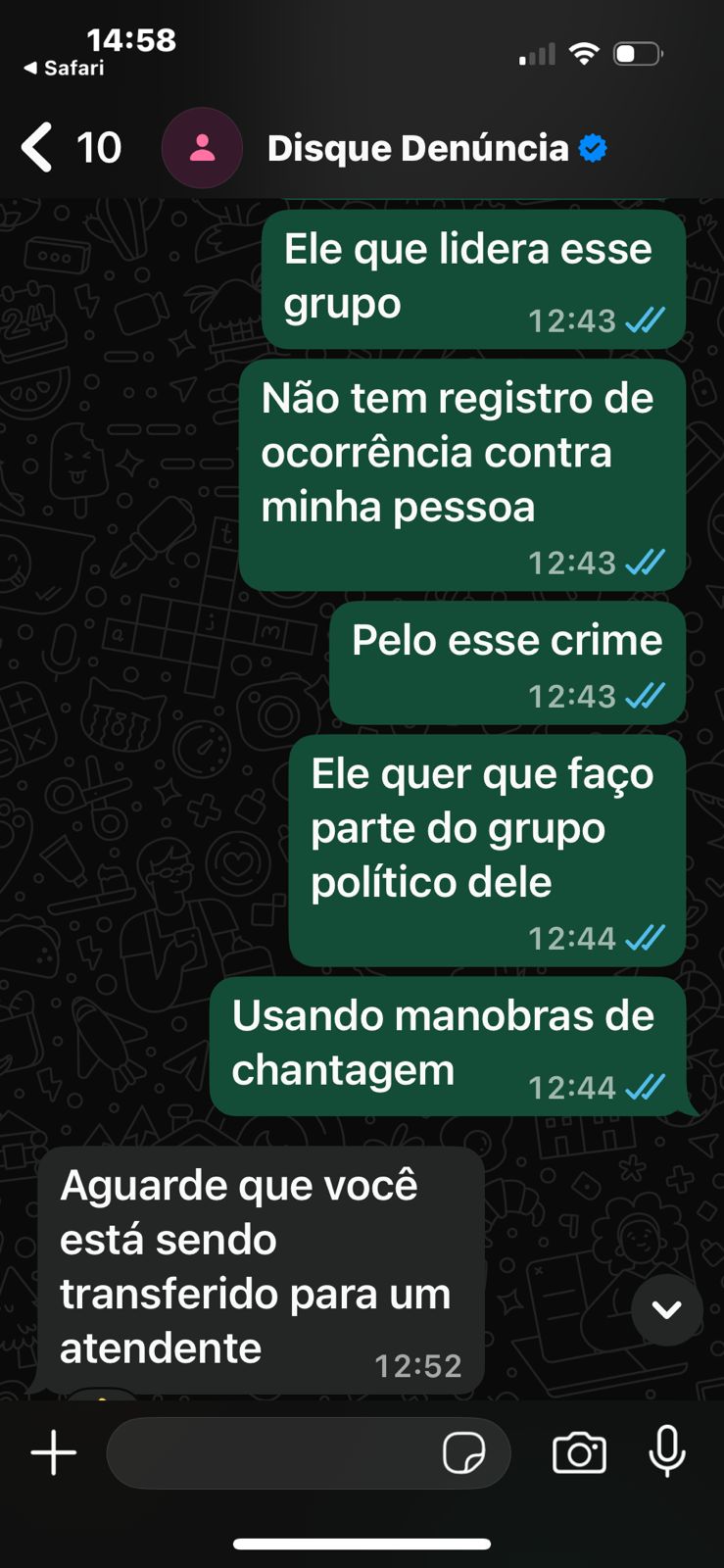Start a voice message recording
The height and width of the screenshot is (1568, 724).
(667, 1451)
